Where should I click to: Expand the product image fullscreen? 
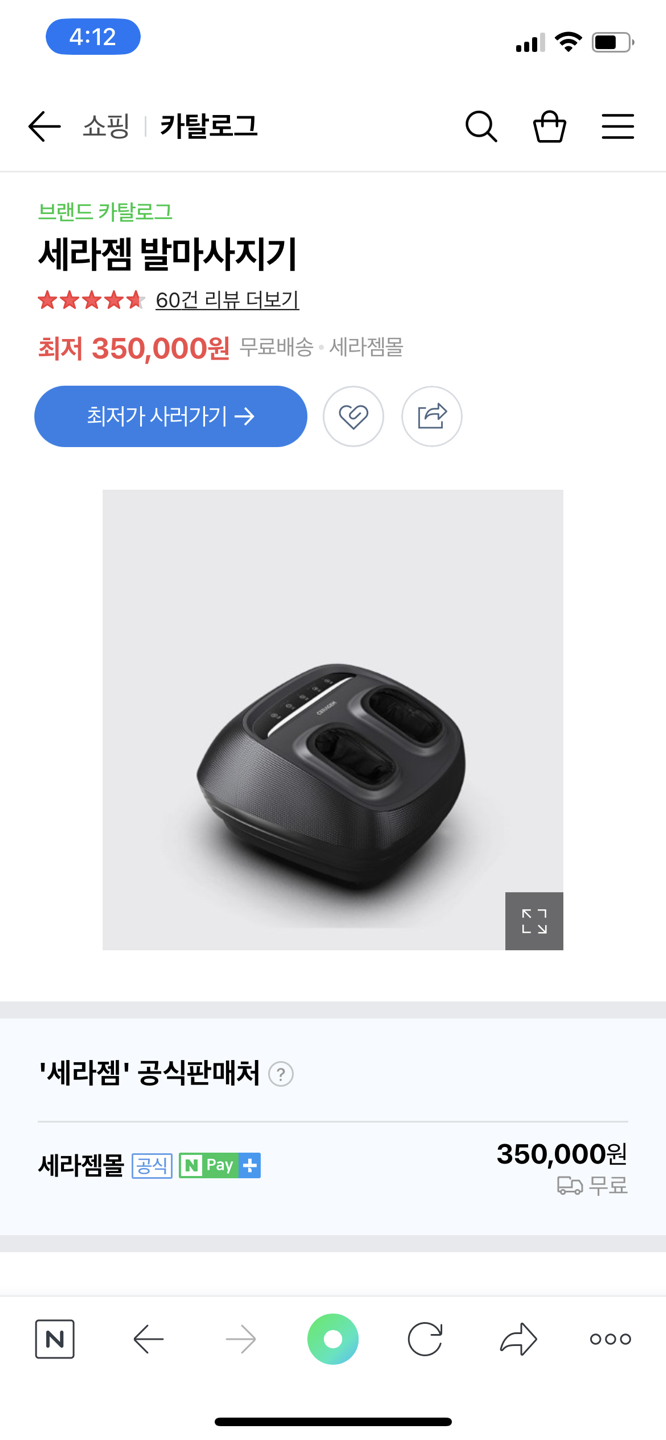pos(534,921)
